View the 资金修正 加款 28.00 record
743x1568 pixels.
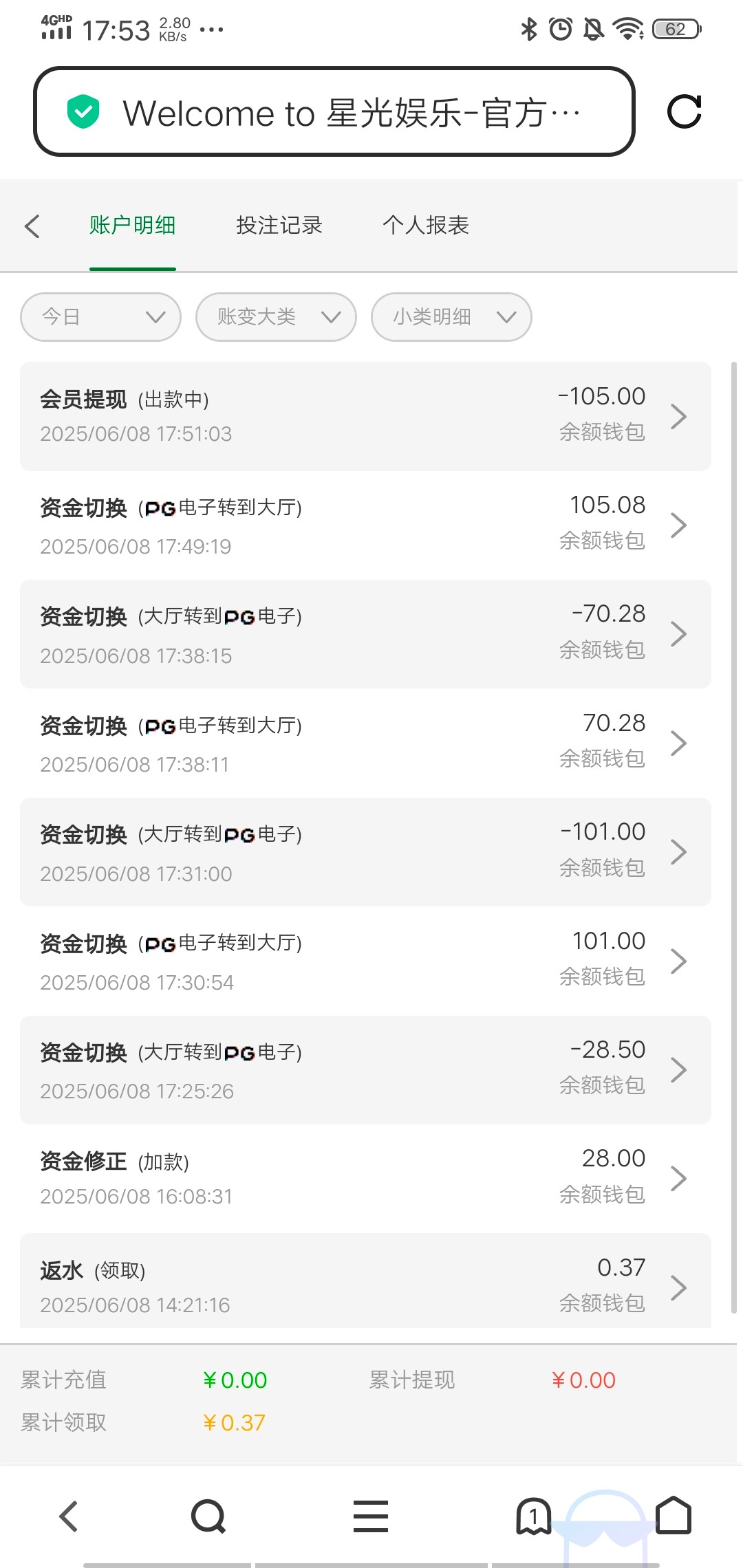[365, 1179]
